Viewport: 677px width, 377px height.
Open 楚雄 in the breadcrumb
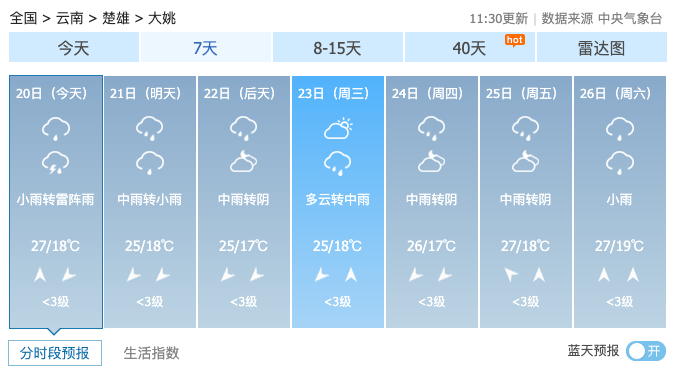(x=116, y=18)
